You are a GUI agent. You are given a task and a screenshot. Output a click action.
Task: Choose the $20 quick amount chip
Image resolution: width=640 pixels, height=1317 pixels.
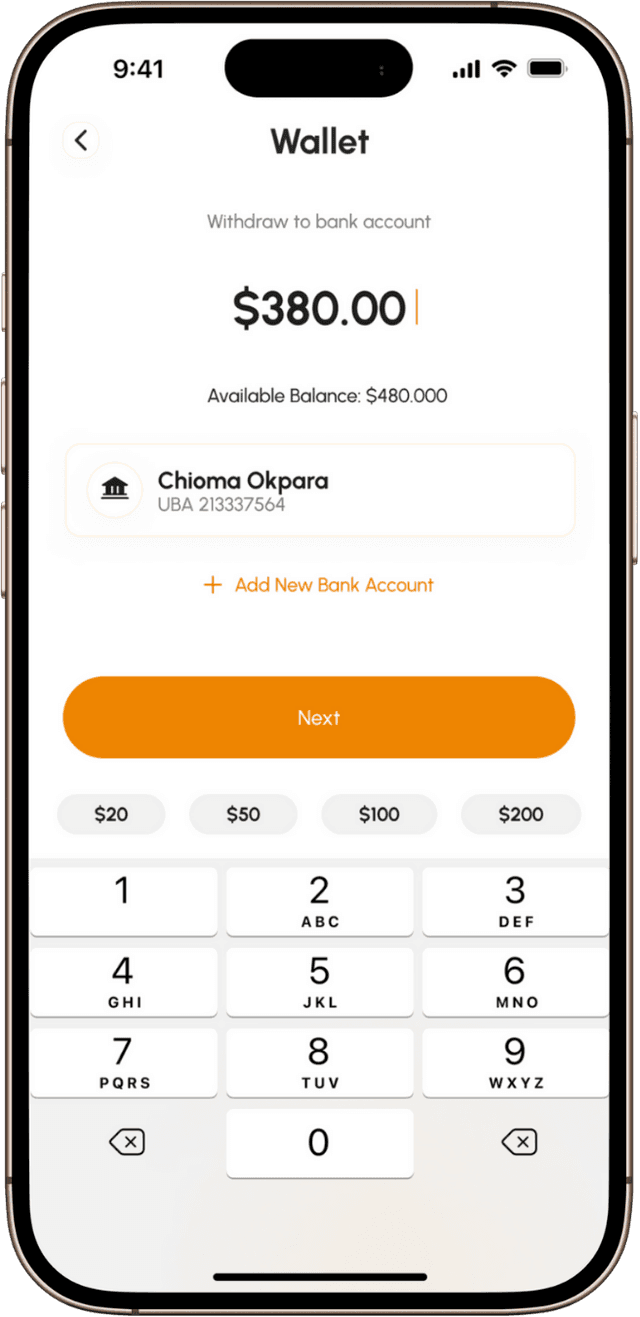click(111, 814)
